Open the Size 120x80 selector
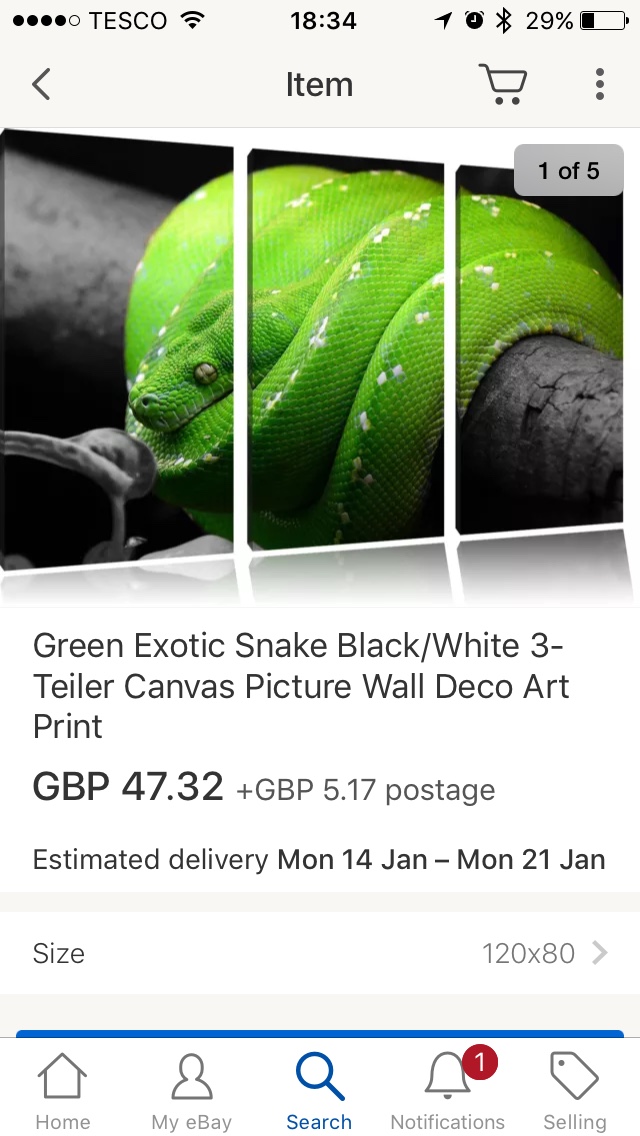The width and height of the screenshot is (640, 1136). [x=320, y=953]
